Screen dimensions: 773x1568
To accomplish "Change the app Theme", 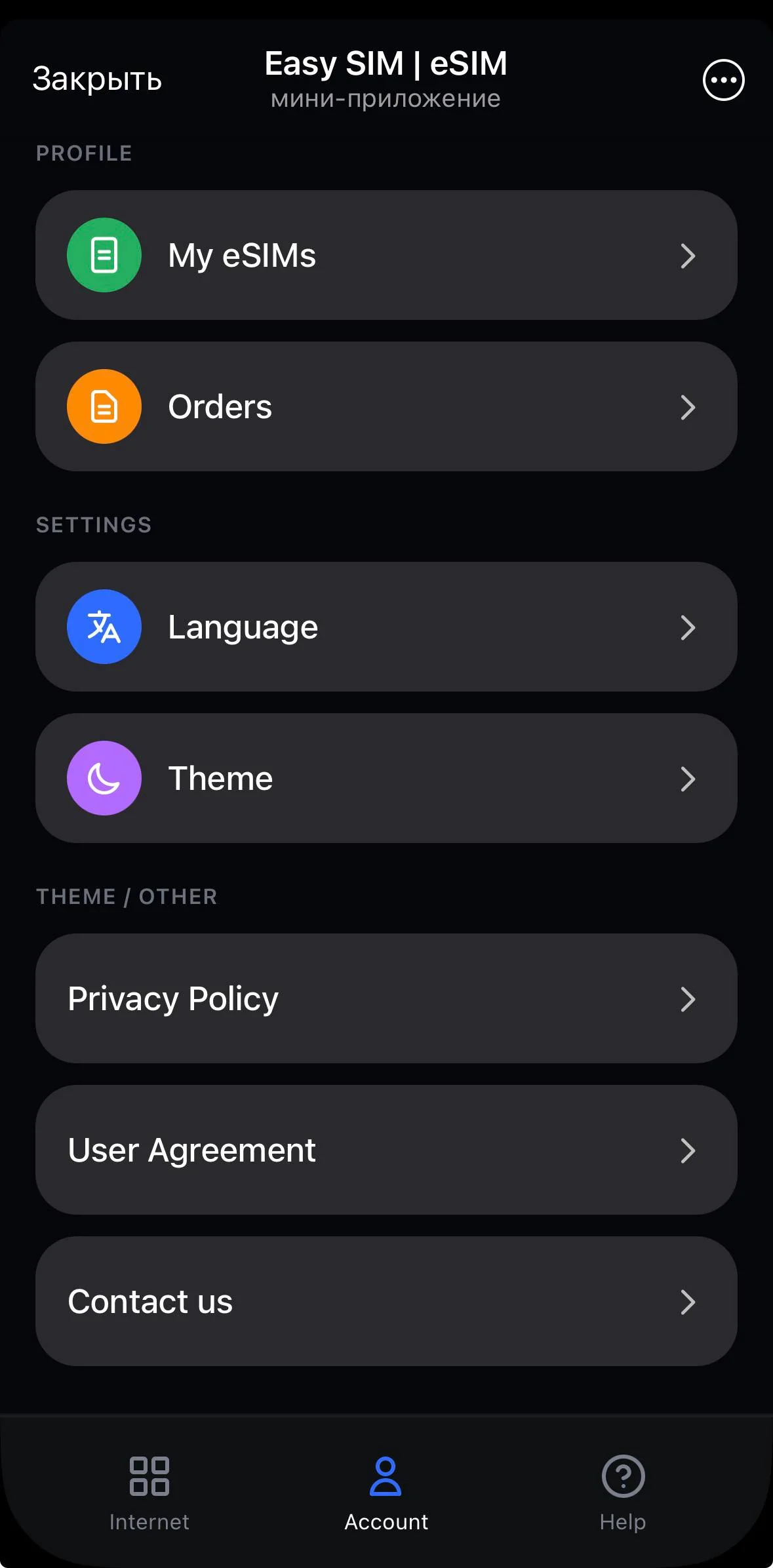I will coord(386,778).
